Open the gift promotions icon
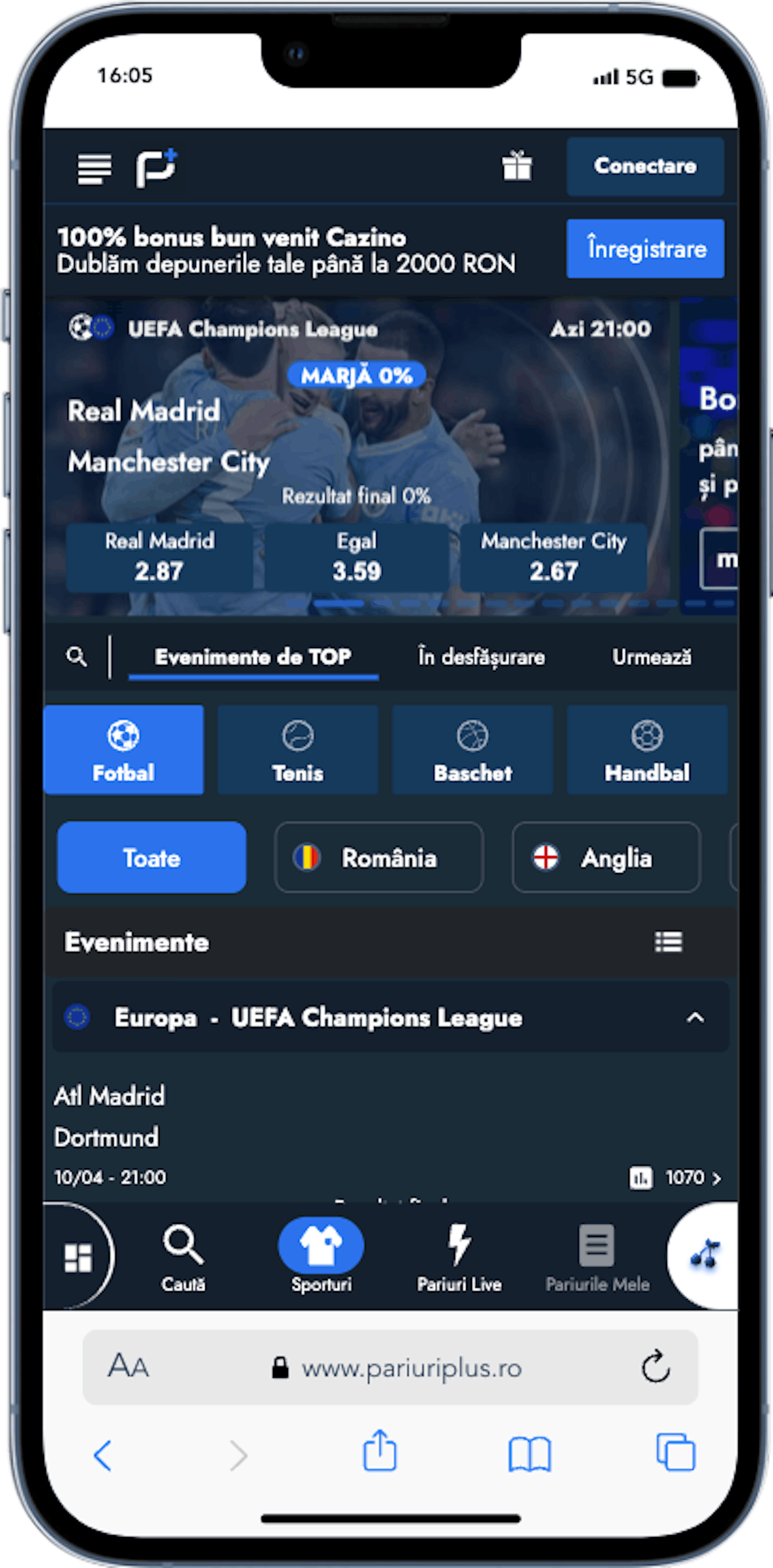This screenshot has height=1568, width=773. click(x=516, y=166)
